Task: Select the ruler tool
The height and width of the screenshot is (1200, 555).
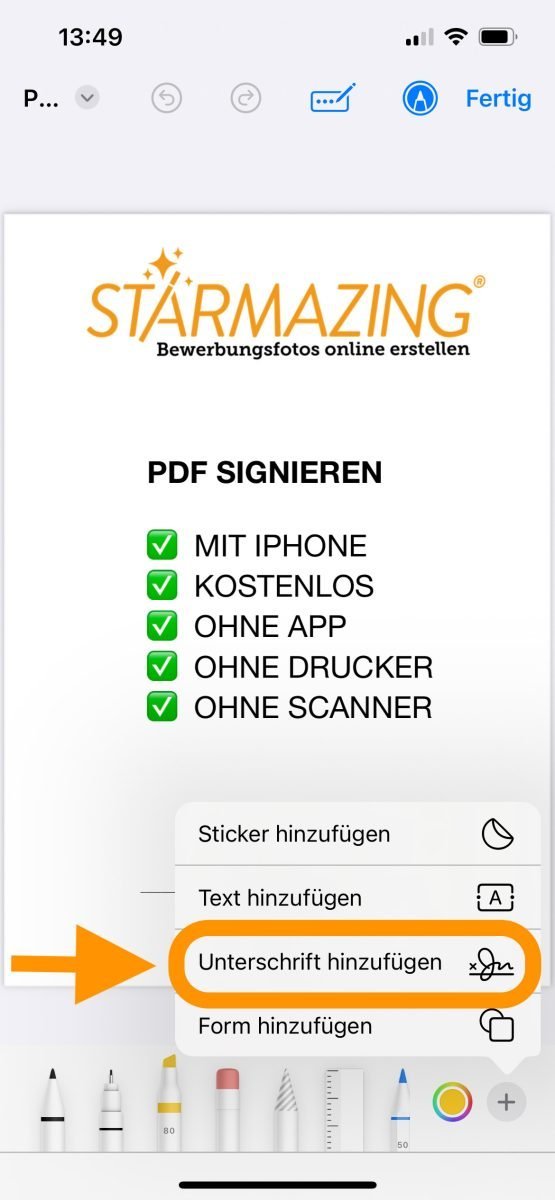Action: click(x=343, y=1107)
